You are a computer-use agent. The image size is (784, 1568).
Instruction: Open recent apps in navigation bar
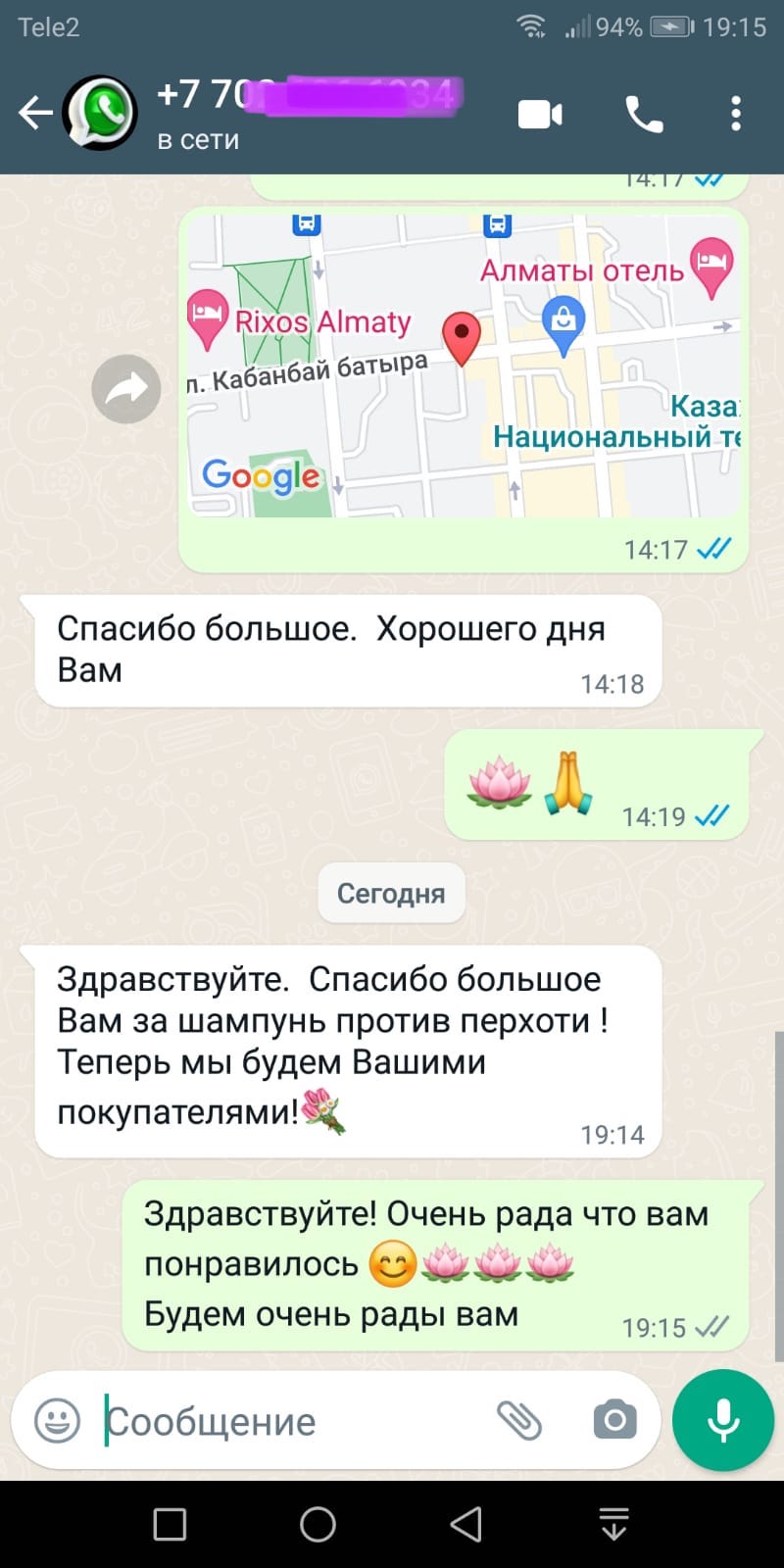coord(171,1524)
